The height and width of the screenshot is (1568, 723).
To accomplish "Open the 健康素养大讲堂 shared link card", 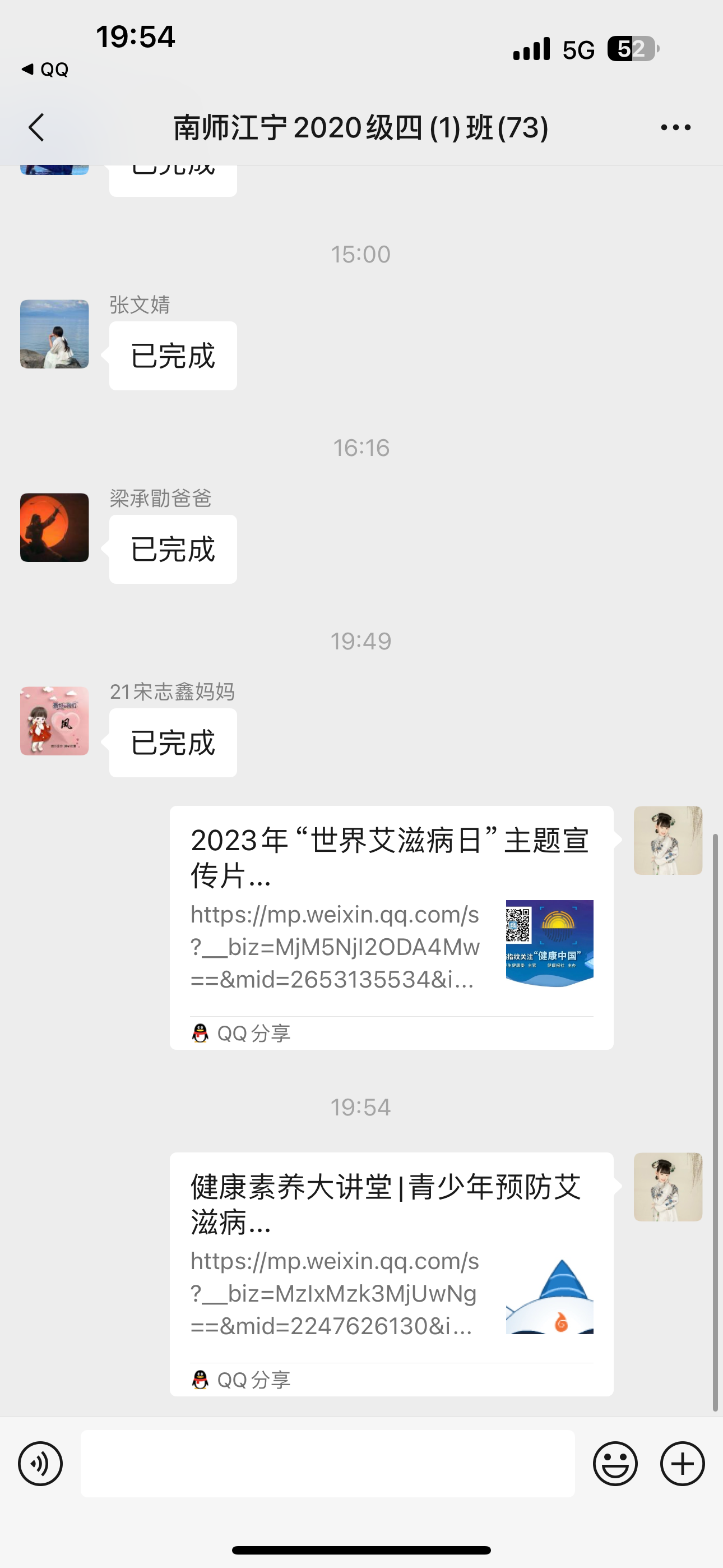I will point(391,1274).
